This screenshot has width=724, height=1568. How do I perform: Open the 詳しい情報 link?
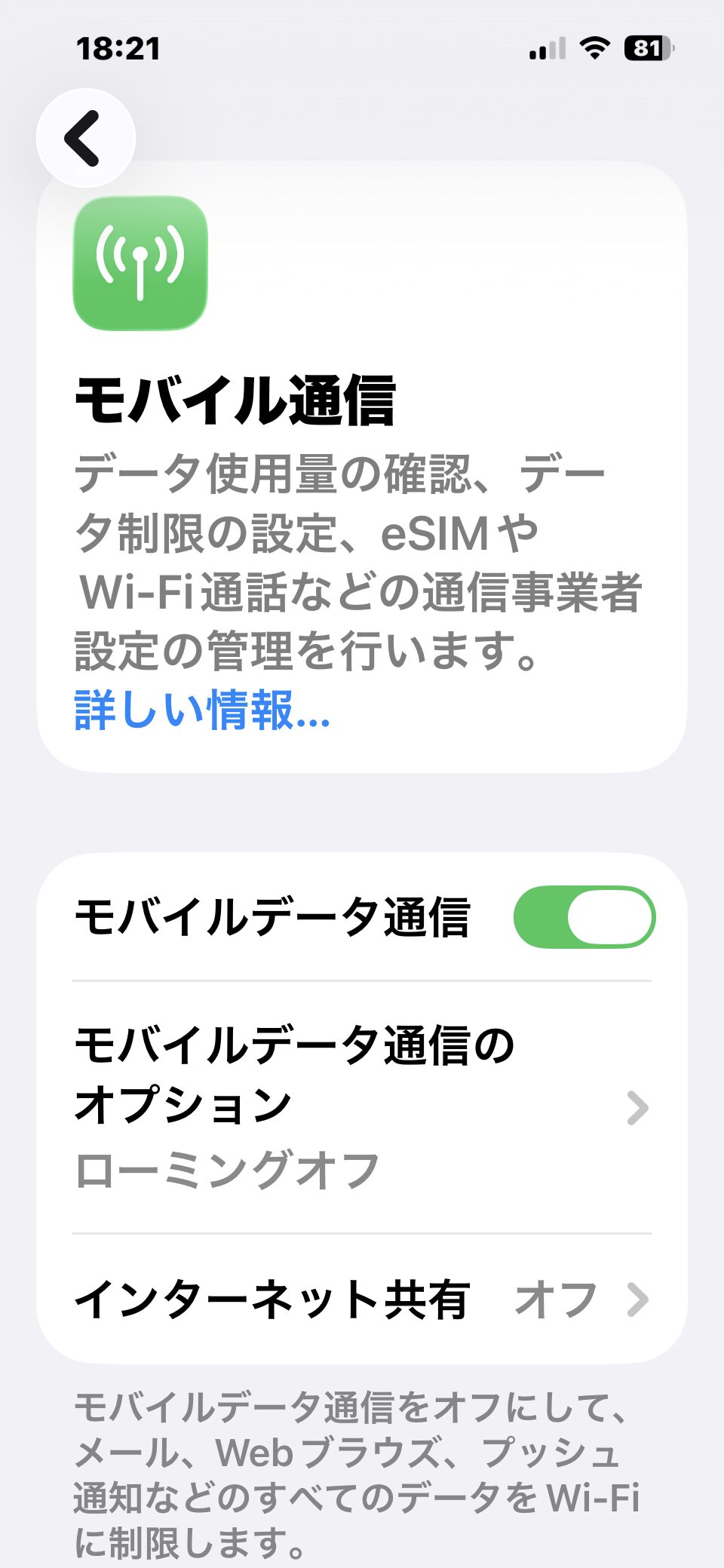[202, 710]
